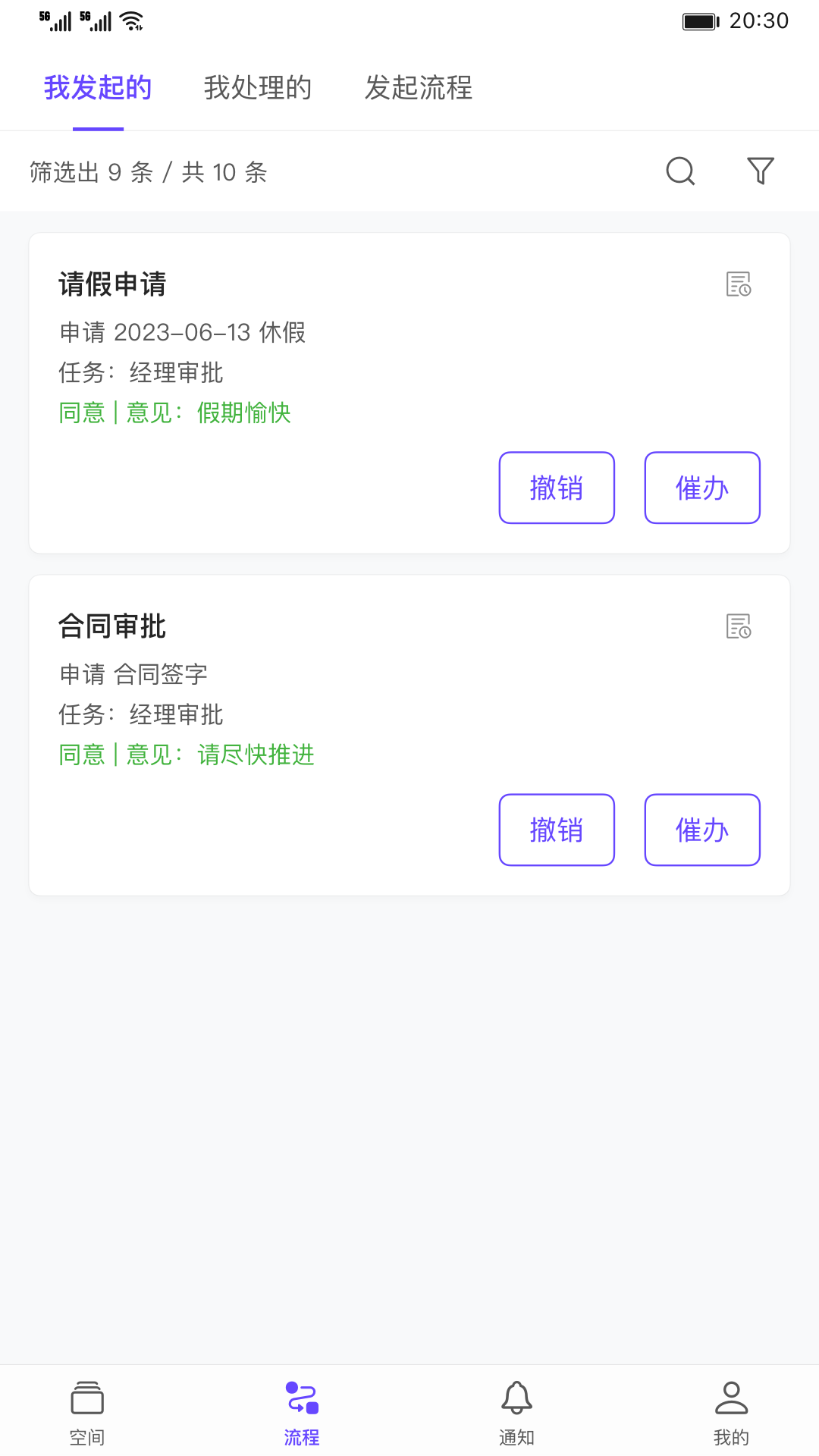Switch to the 我处理的 tab
The image size is (819, 1456).
pos(259,89)
